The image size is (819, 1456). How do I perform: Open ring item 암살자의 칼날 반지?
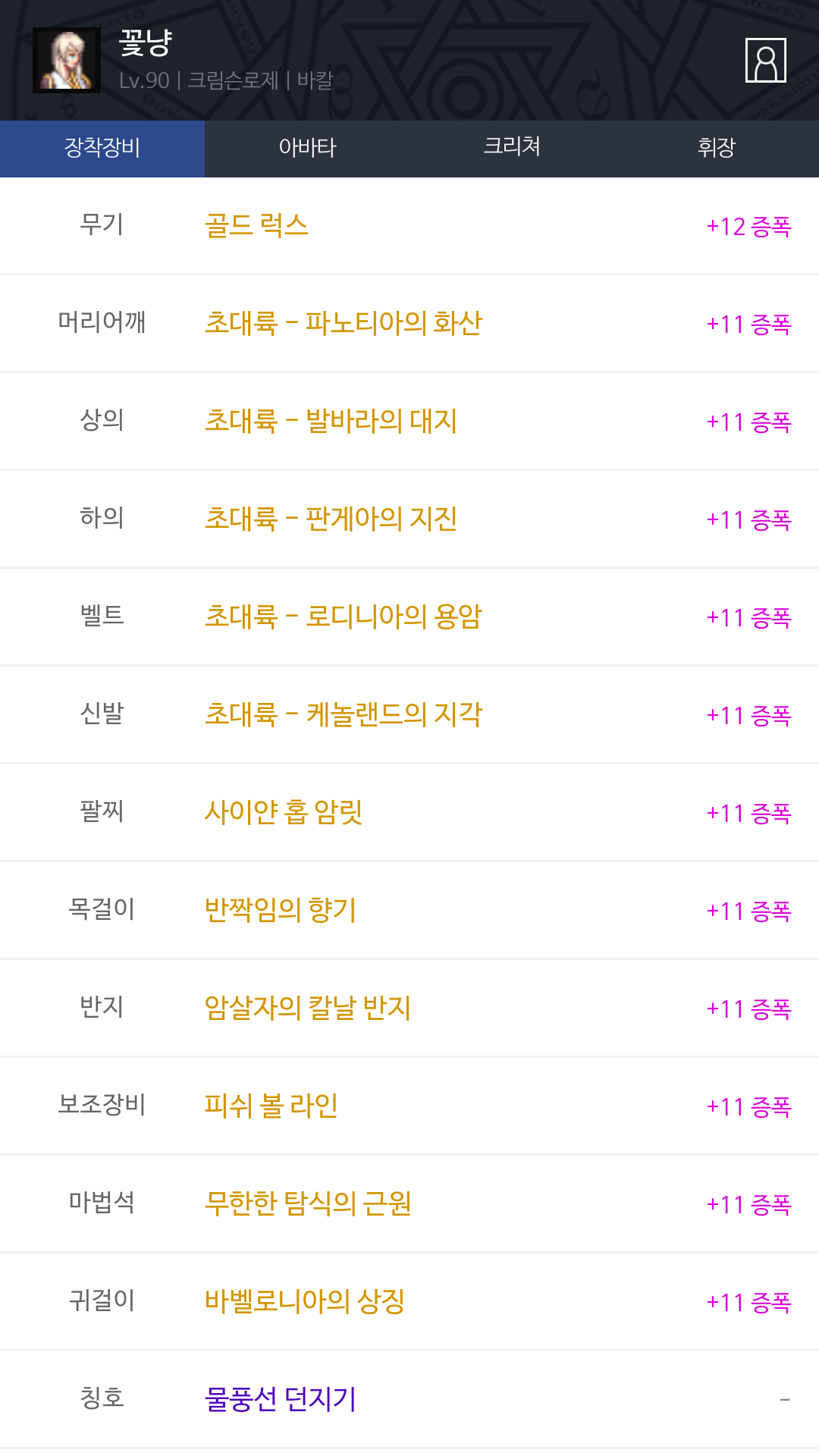click(x=308, y=1008)
